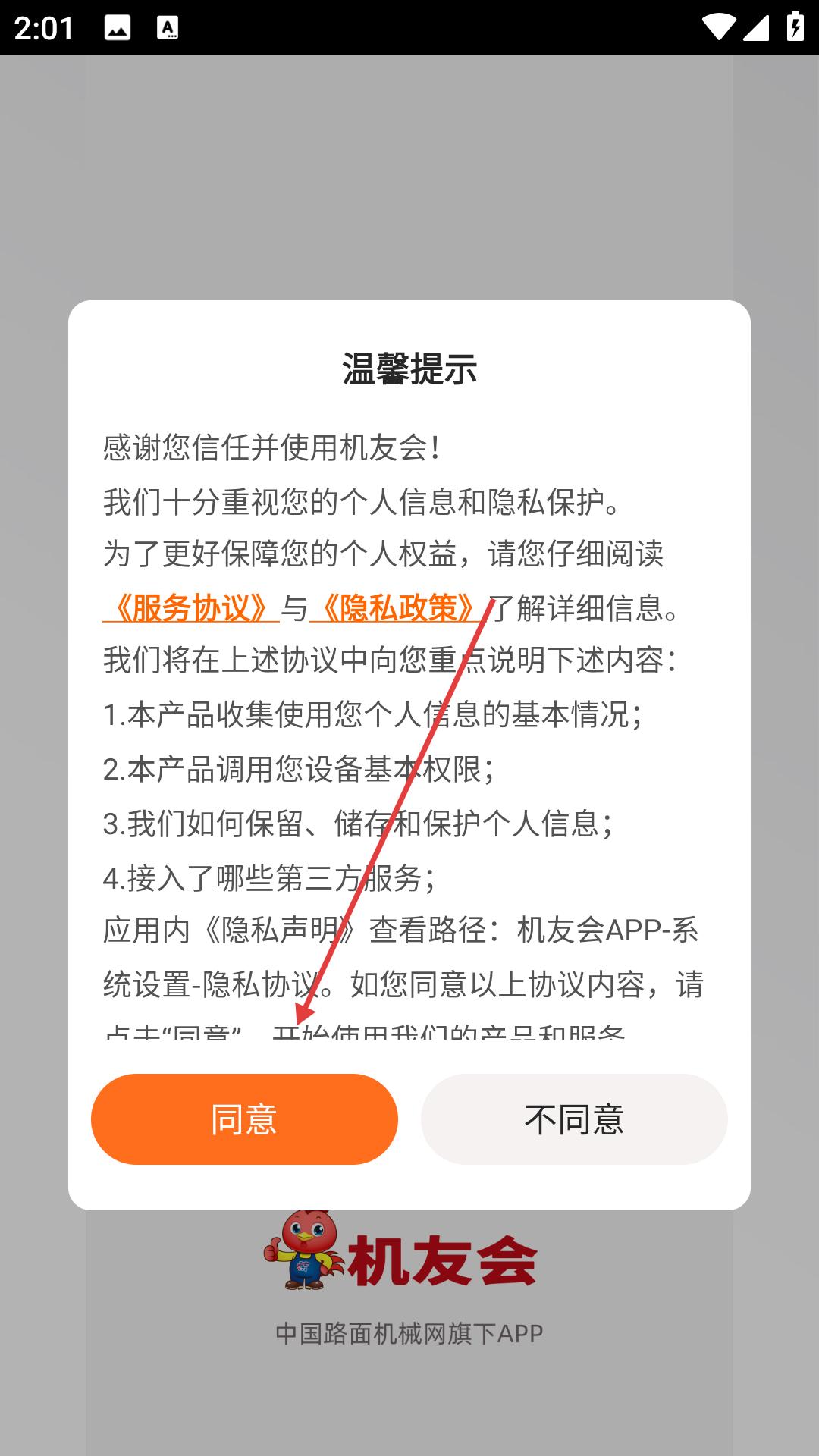The image size is (819, 1456).
Task: Decline with the 不同意 button
Action: [574, 1119]
